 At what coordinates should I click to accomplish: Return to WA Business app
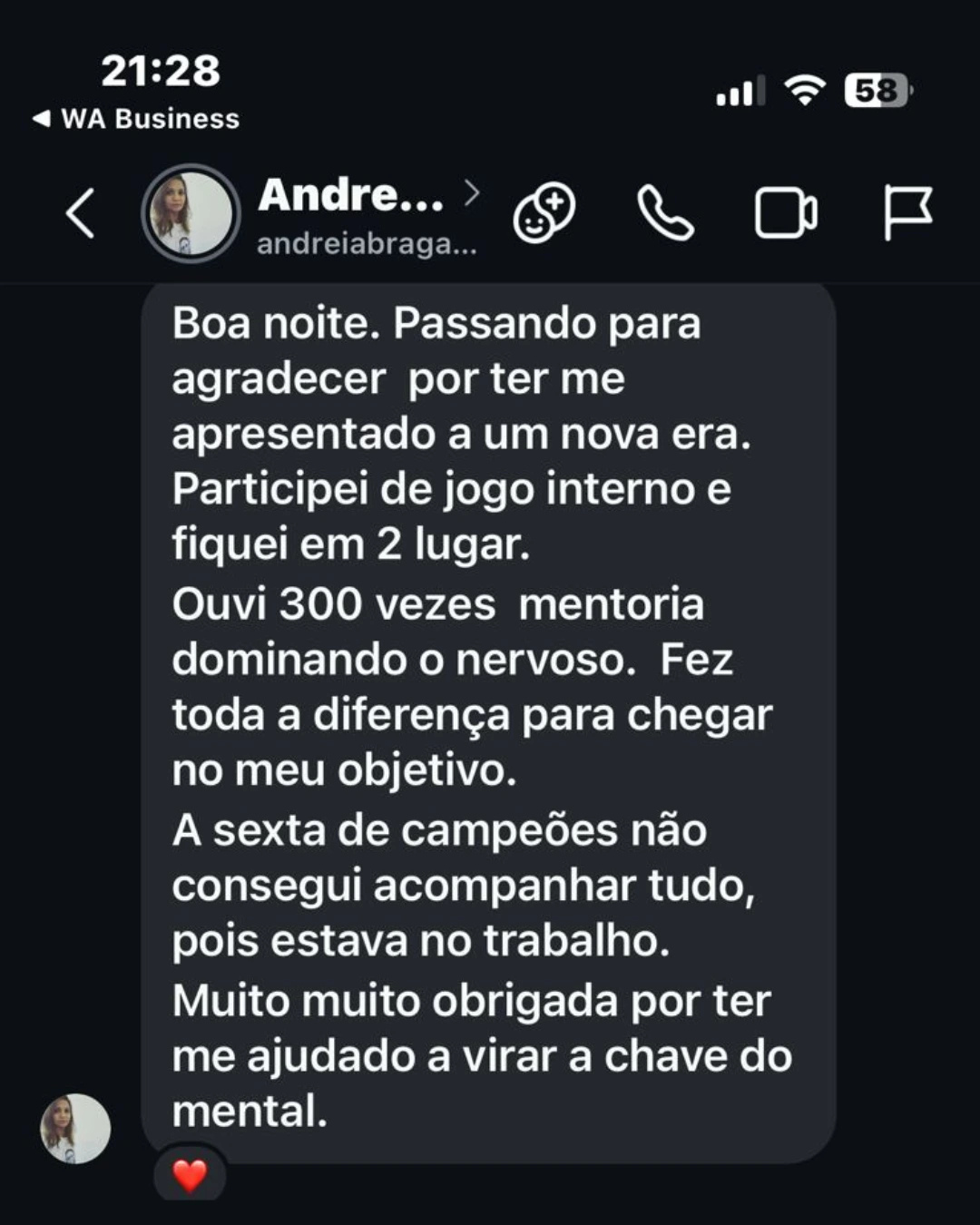click(x=136, y=119)
